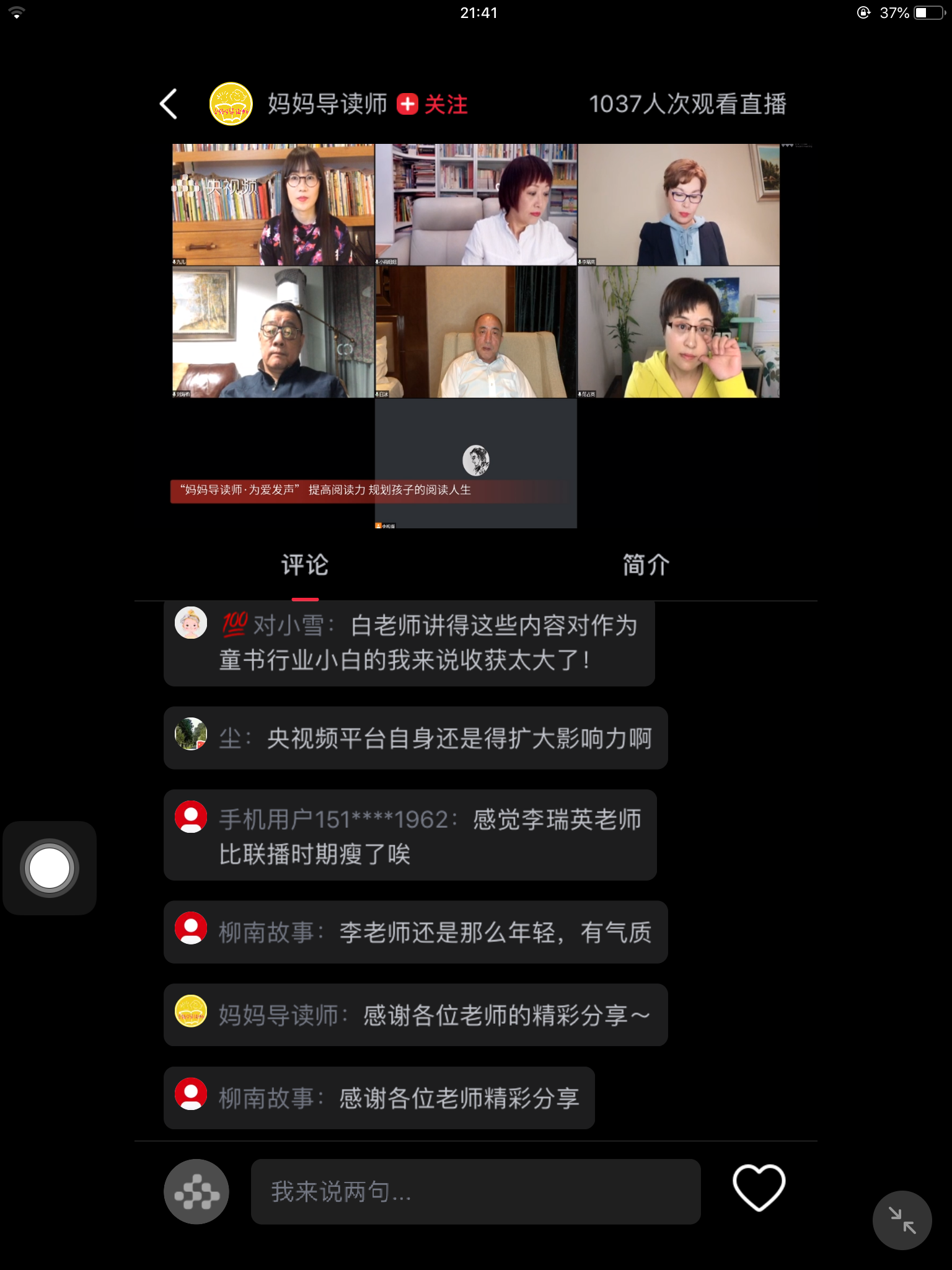
Task: Tap the live video player
Action: (476, 335)
